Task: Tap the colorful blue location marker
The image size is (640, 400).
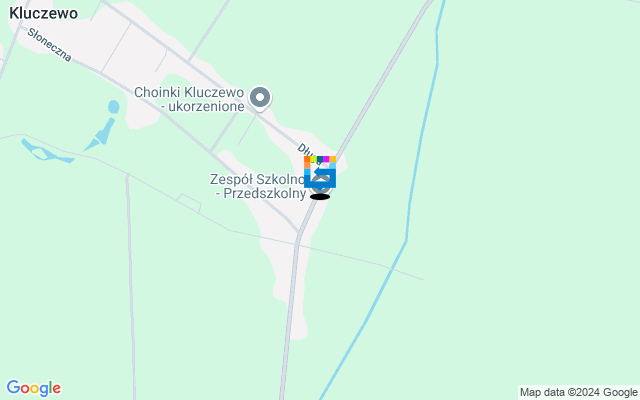Action: pos(320,172)
